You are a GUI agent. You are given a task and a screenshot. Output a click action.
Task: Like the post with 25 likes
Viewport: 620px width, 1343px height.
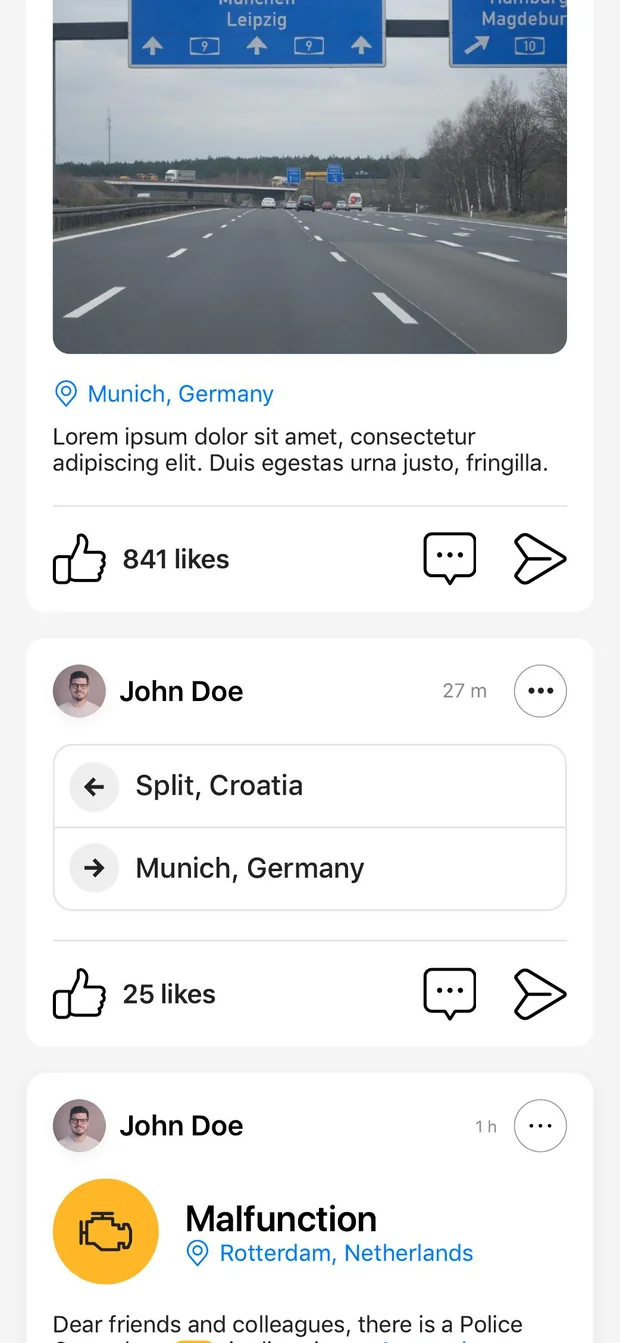tap(79, 994)
